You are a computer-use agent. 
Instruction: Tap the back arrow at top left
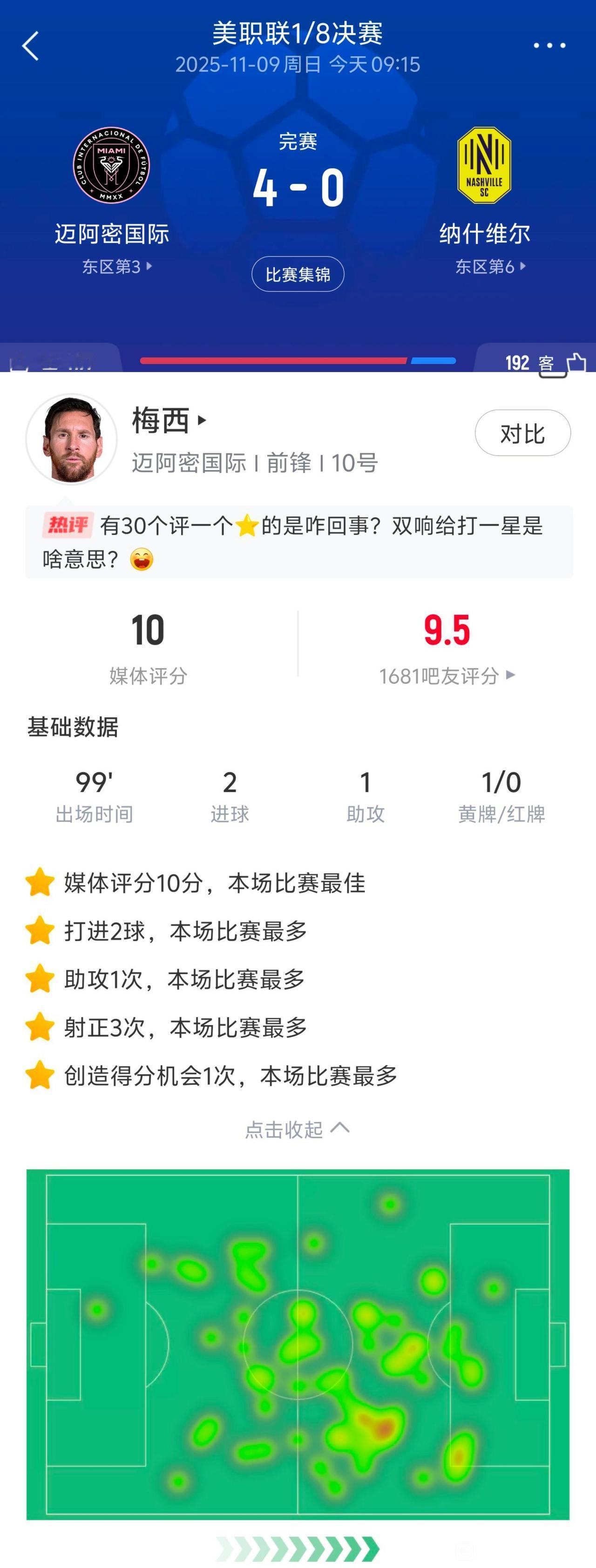point(29,45)
